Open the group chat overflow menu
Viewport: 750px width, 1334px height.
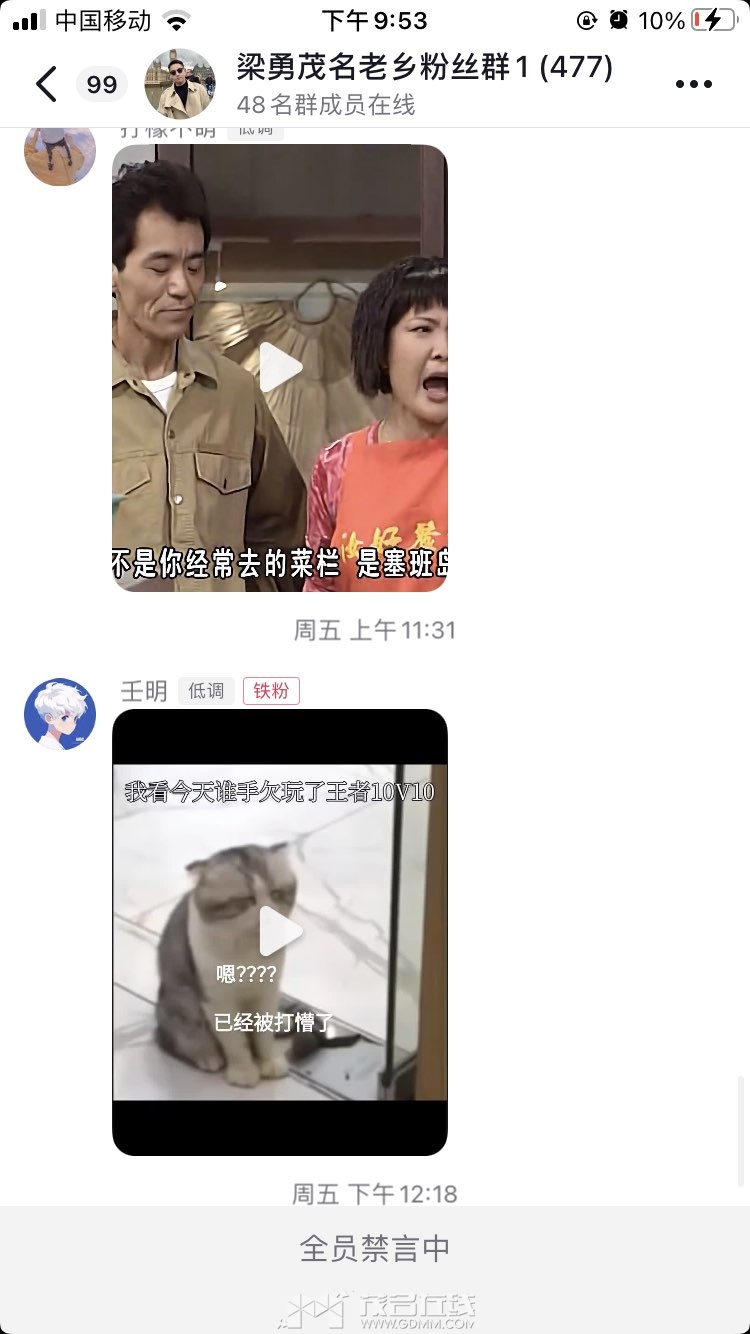[693, 84]
